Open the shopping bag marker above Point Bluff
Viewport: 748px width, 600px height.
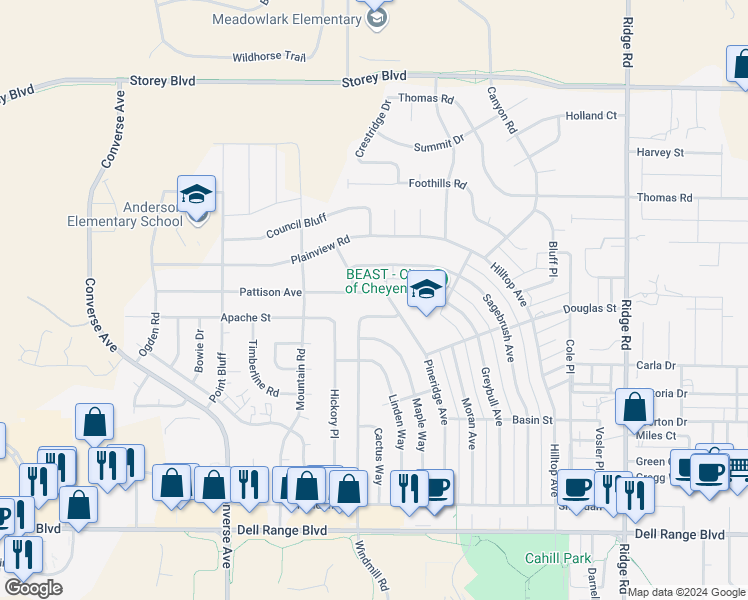[94, 423]
